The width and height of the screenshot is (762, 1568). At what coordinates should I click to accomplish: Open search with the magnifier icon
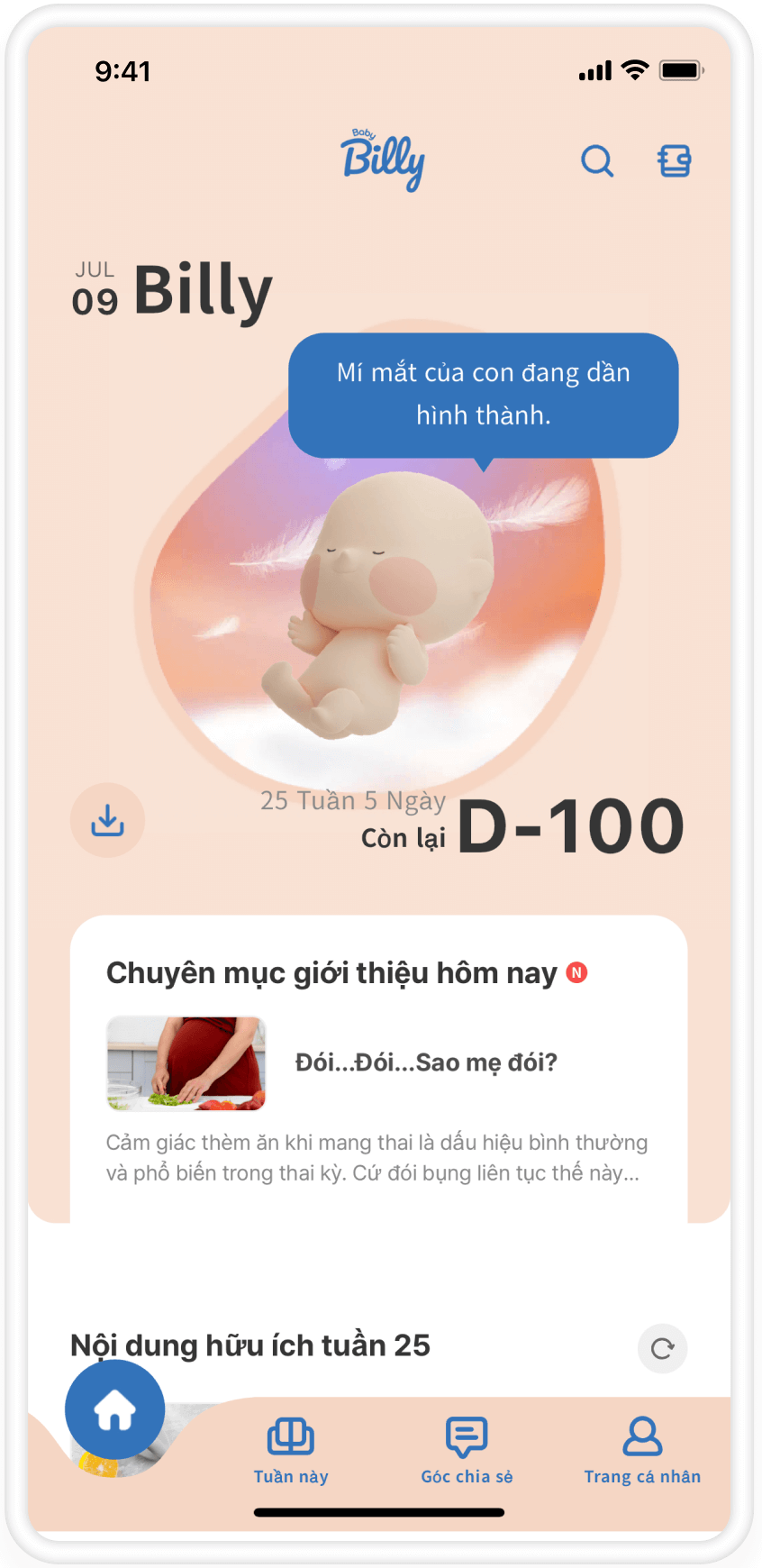pyautogui.click(x=596, y=161)
